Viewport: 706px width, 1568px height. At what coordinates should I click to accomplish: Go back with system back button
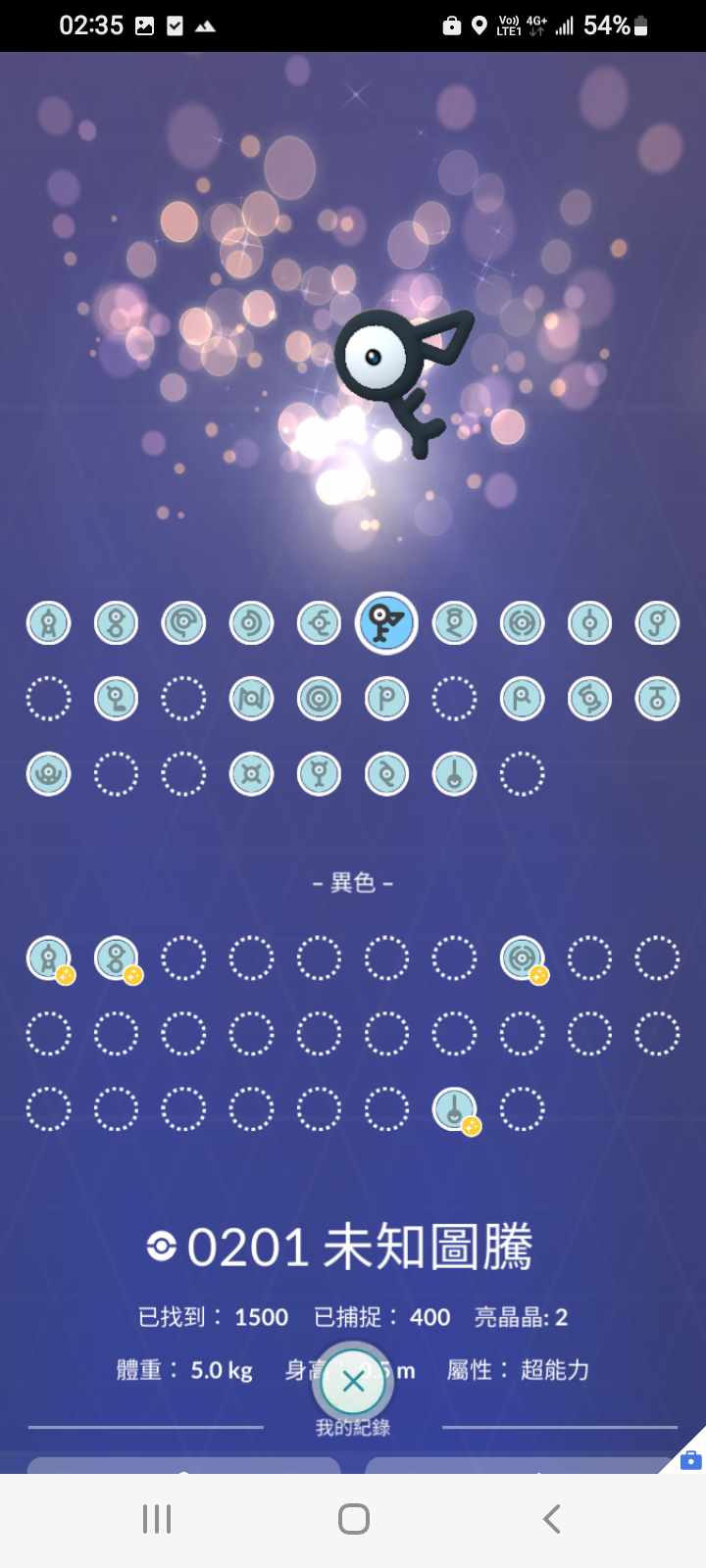tap(551, 1519)
